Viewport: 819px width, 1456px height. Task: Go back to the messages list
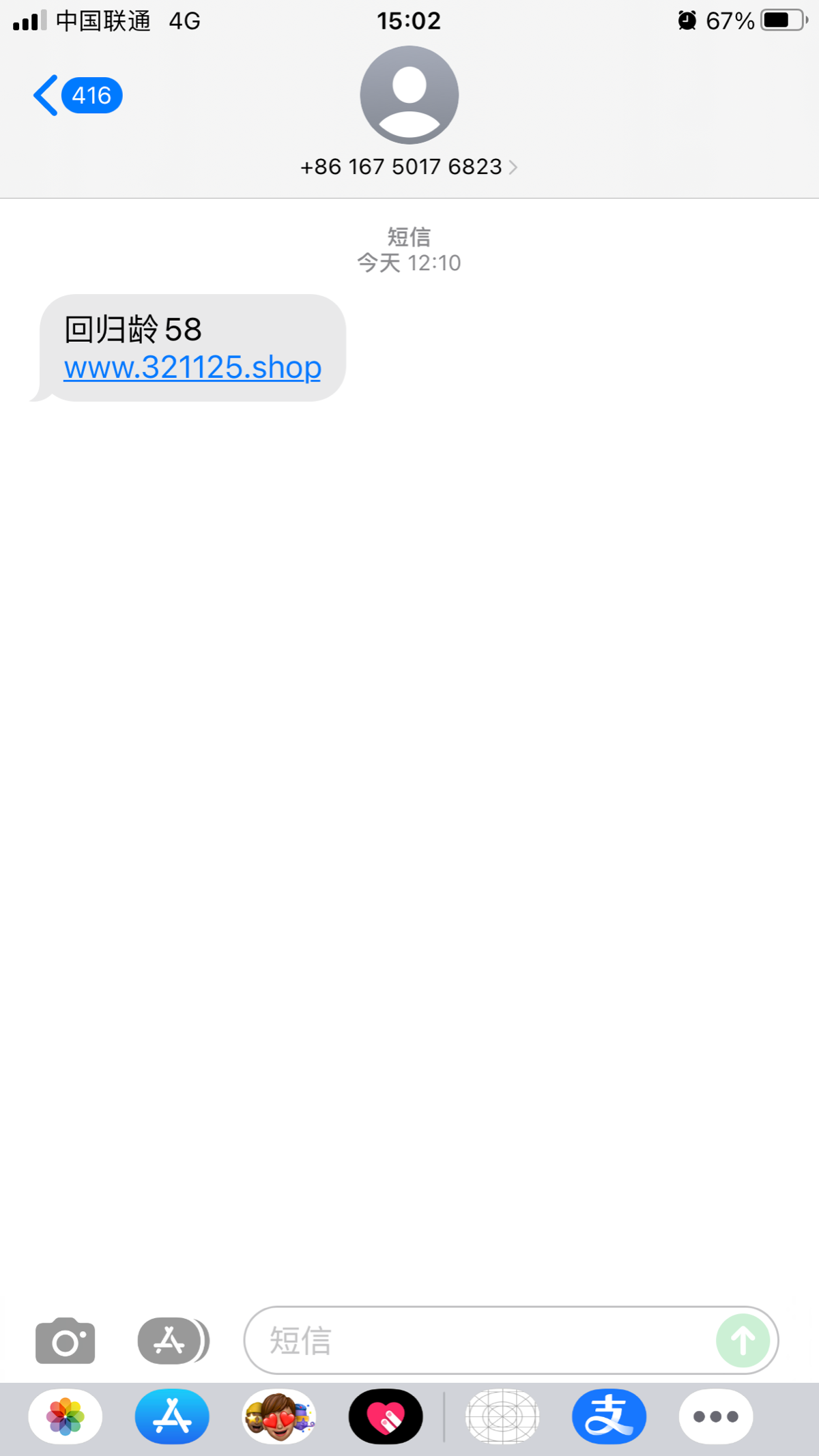click(77, 96)
